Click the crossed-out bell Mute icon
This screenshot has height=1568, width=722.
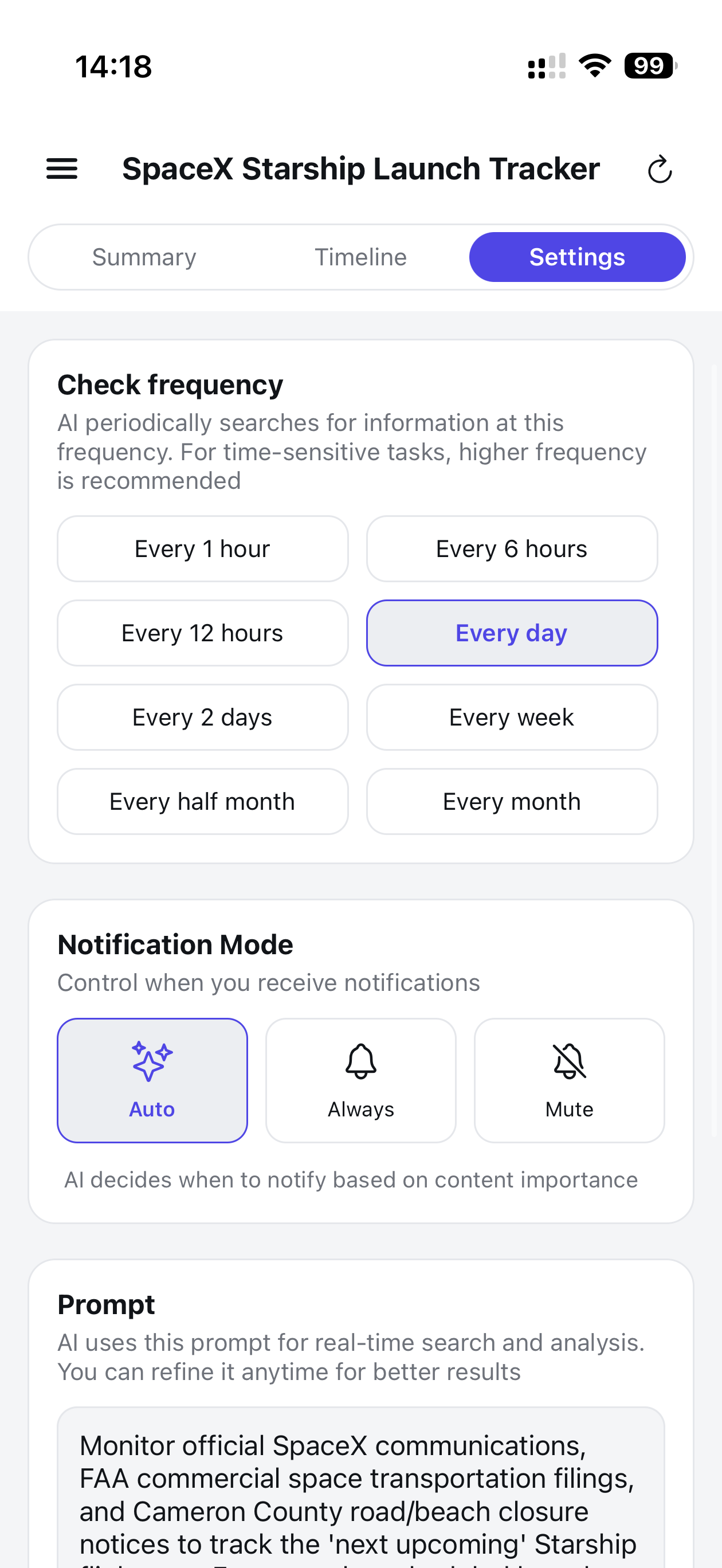pos(569,1060)
